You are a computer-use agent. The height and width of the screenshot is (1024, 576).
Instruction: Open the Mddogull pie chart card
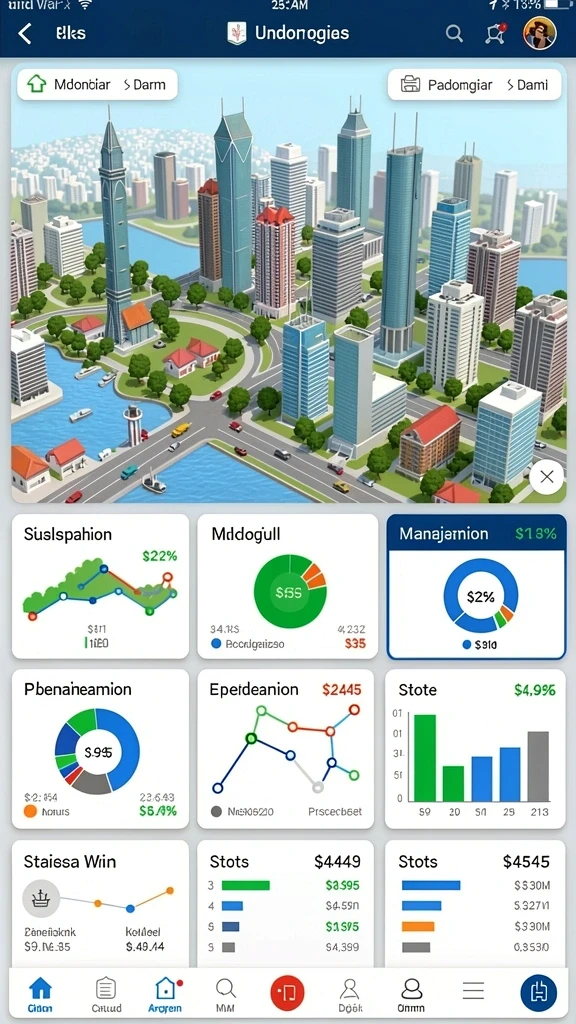tap(287, 586)
